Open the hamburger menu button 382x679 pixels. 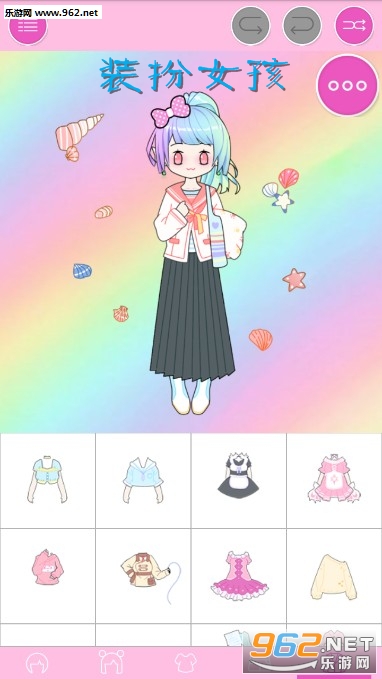tap(28, 26)
